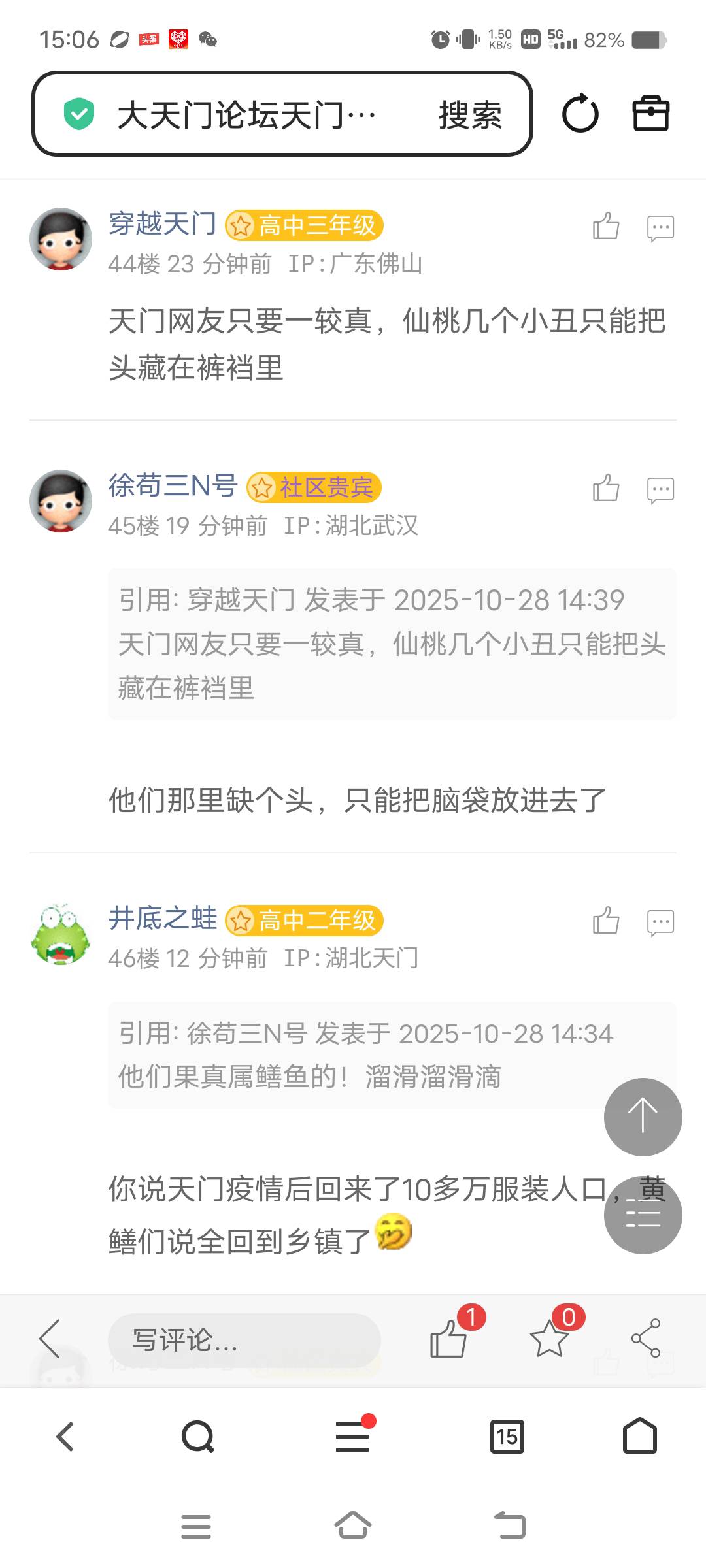This screenshot has height=1568, width=706.
Task: Jump back to top with arrow button
Action: (643, 1117)
